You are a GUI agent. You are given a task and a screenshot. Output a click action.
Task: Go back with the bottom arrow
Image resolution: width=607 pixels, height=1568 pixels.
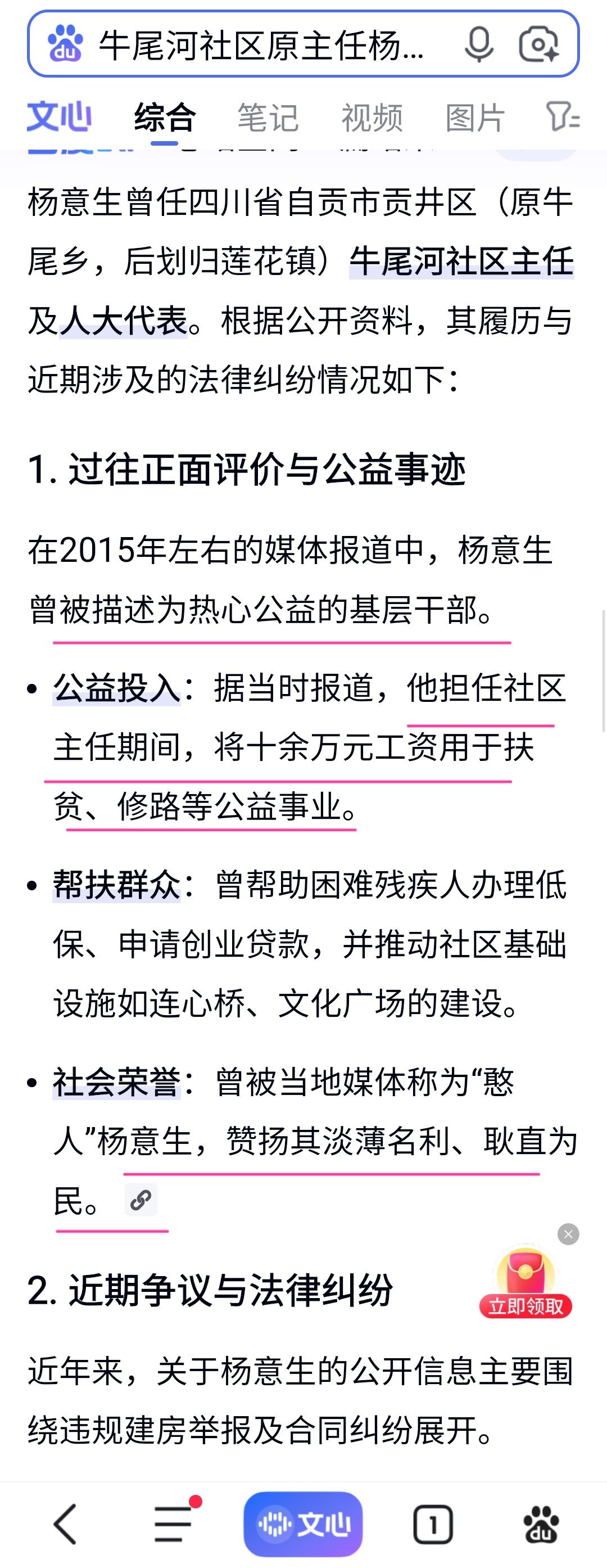point(66,1524)
